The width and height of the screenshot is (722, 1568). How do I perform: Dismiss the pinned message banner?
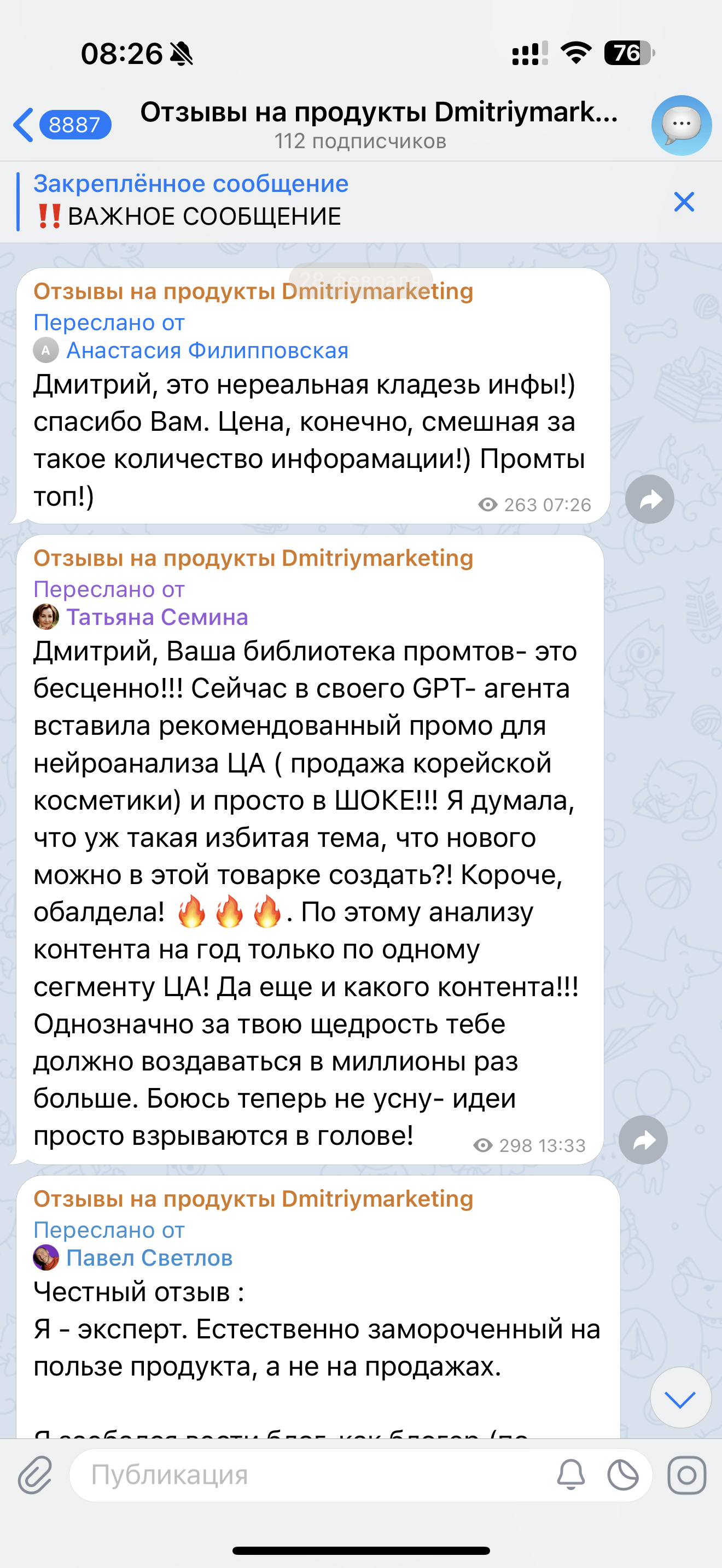coord(684,202)
